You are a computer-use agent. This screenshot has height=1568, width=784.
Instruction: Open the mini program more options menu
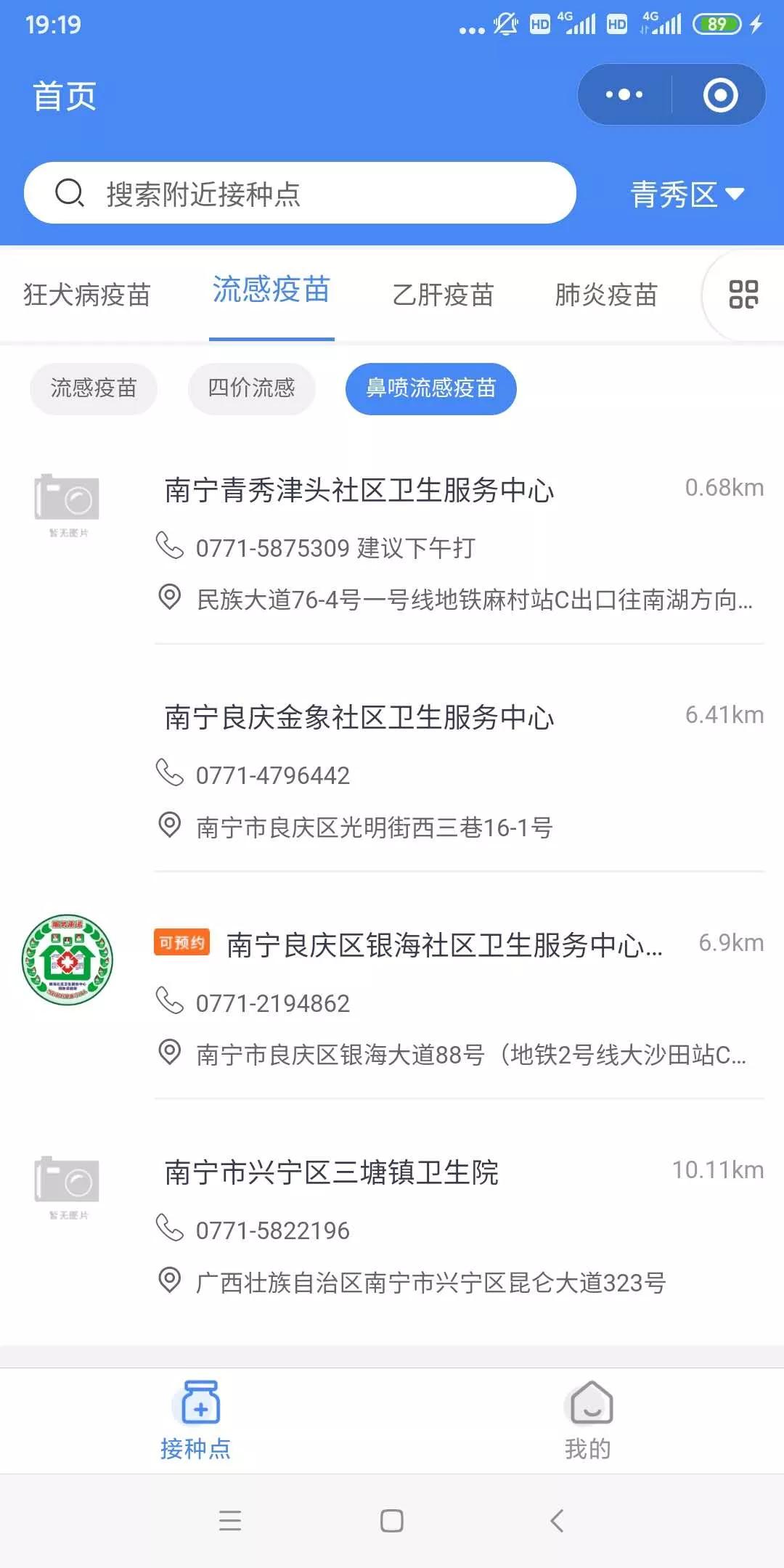click(x=624, y=94)
